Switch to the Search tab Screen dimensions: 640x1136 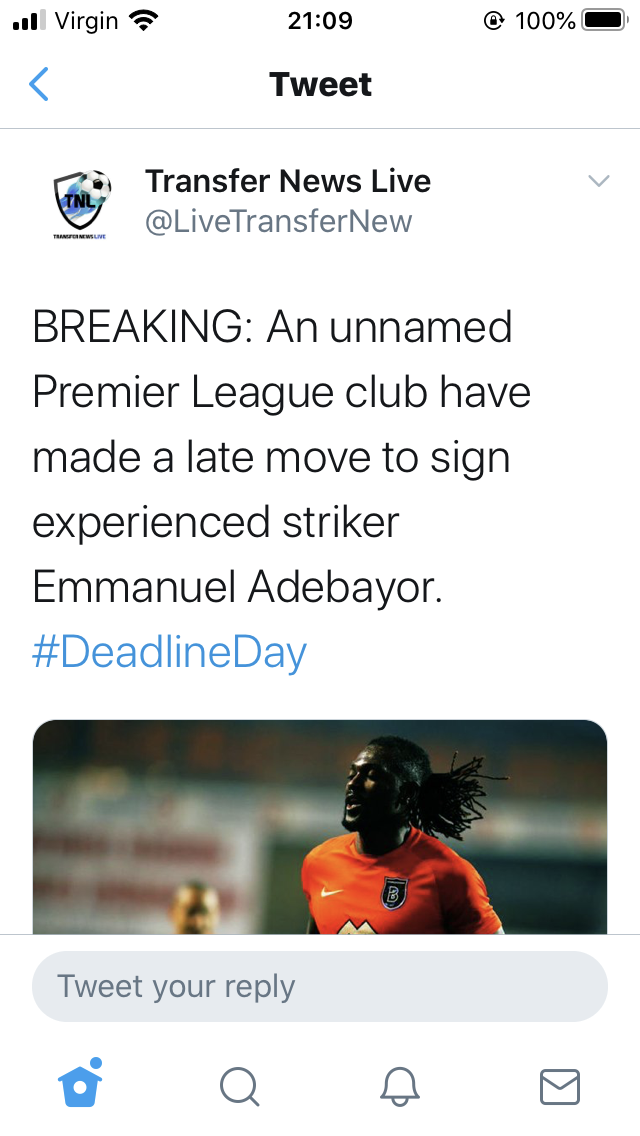(240, 1087)
